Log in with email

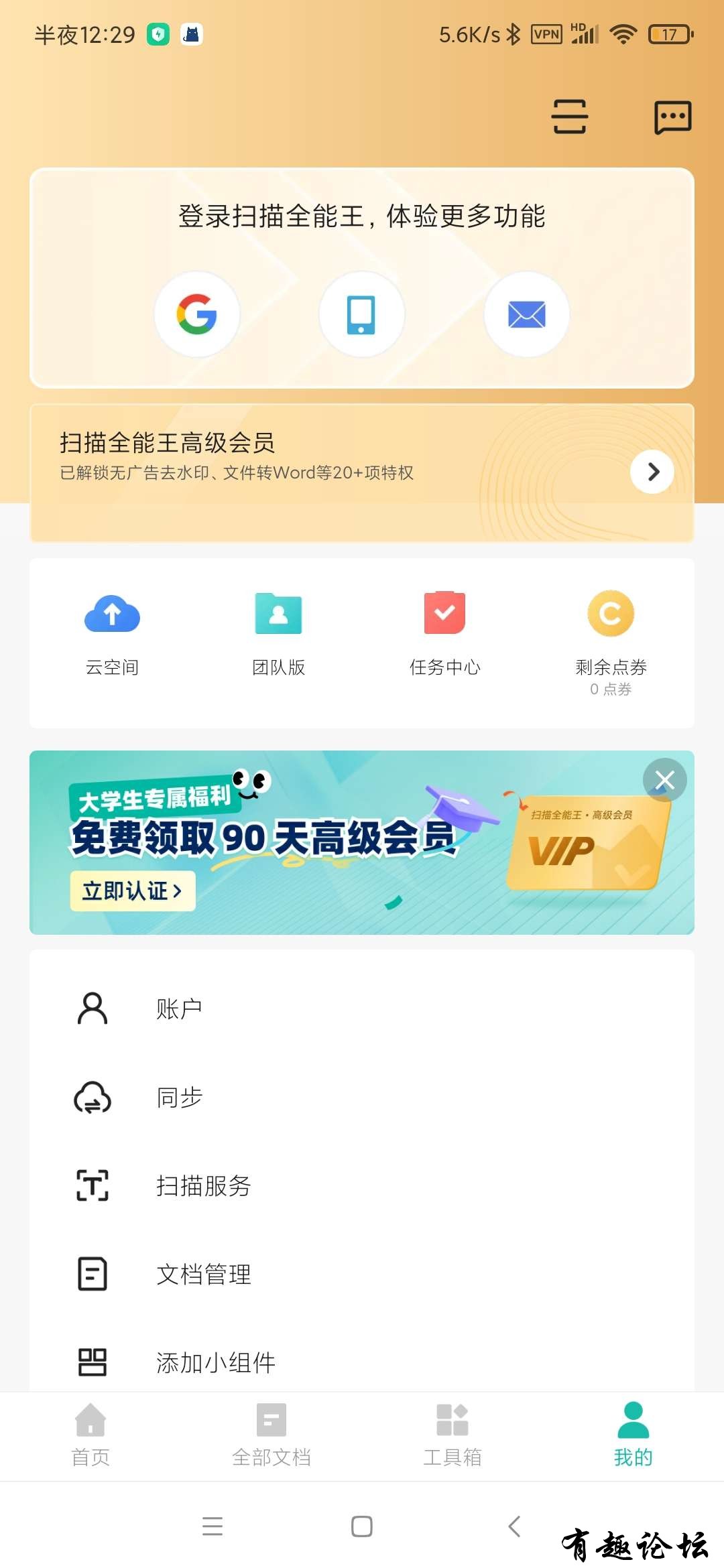click(526, 314)
